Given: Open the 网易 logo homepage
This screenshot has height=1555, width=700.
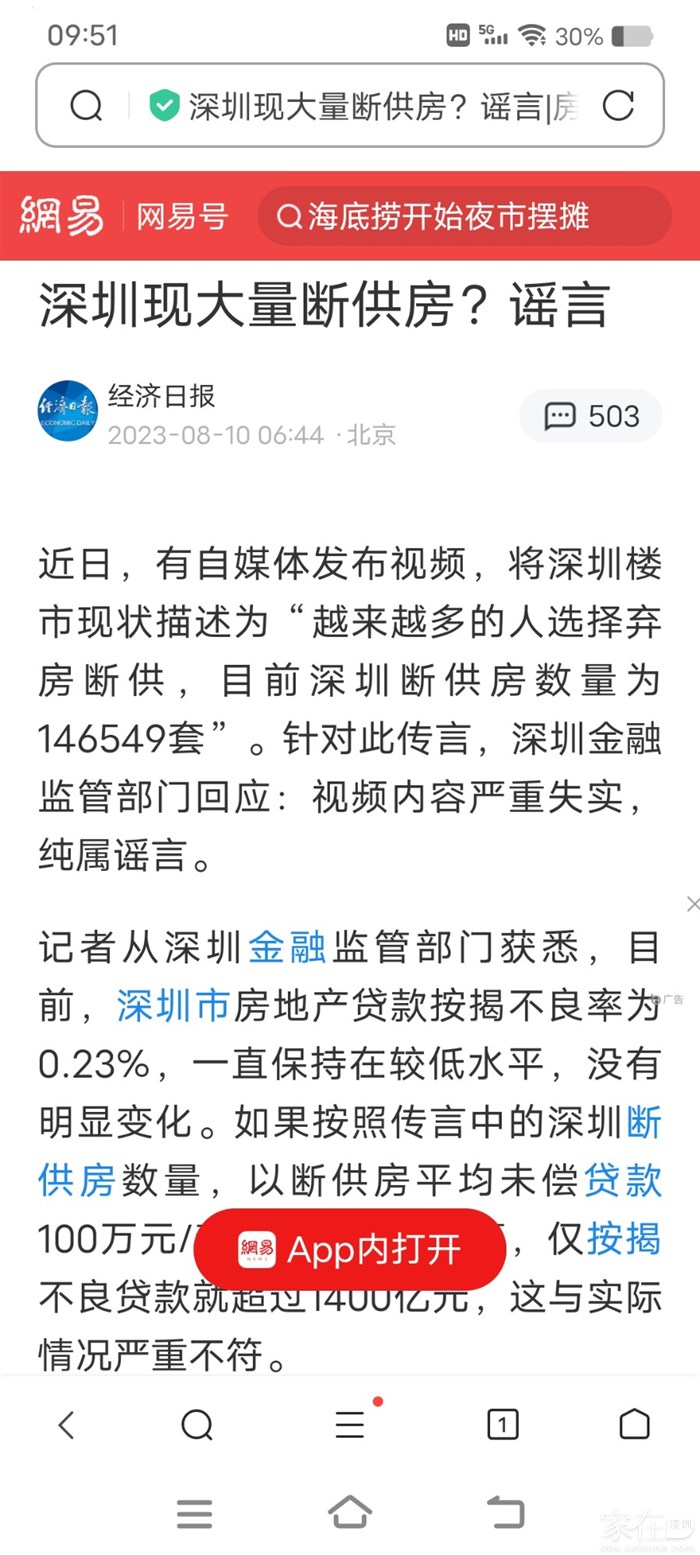Looking at the screenshot, I should coord(62,216).
